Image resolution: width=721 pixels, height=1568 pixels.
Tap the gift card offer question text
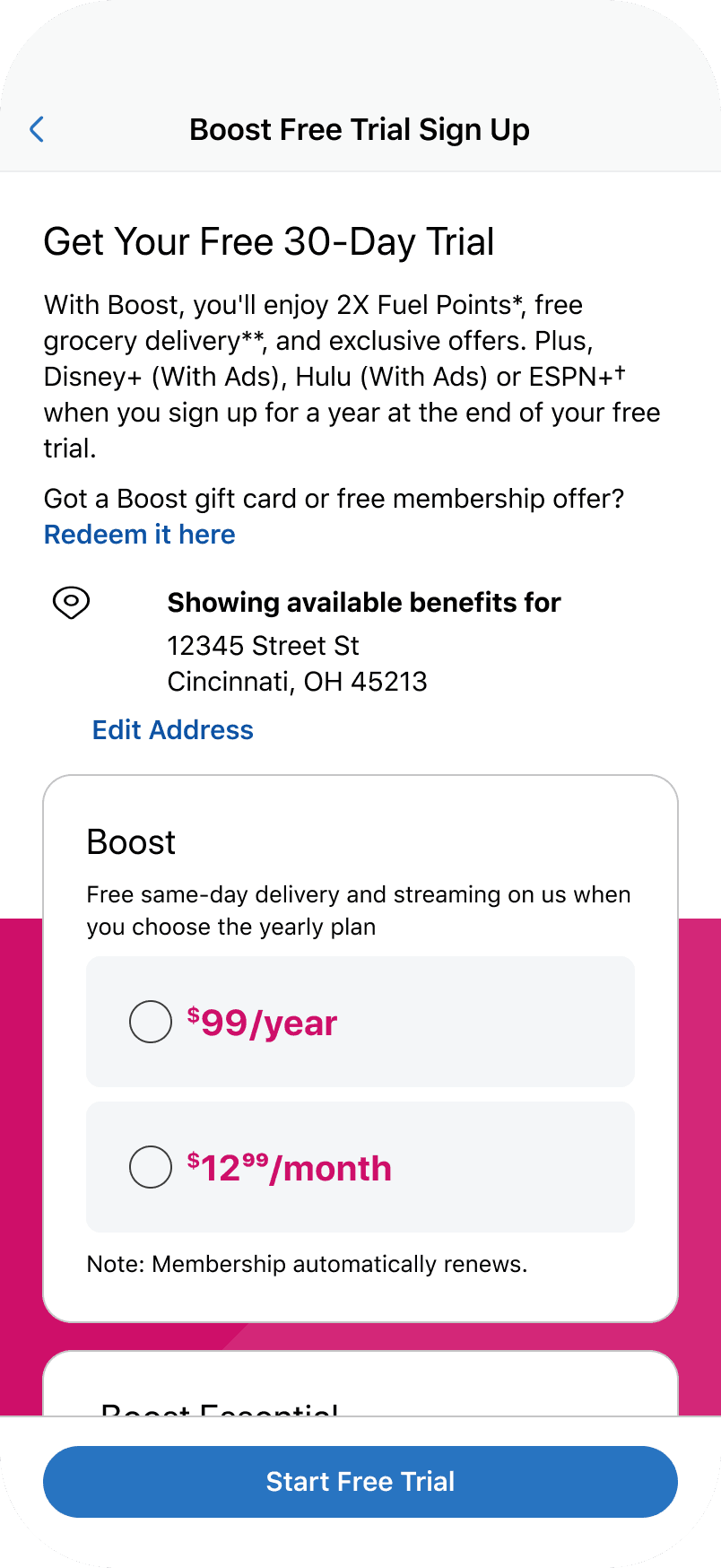point(336,499)
